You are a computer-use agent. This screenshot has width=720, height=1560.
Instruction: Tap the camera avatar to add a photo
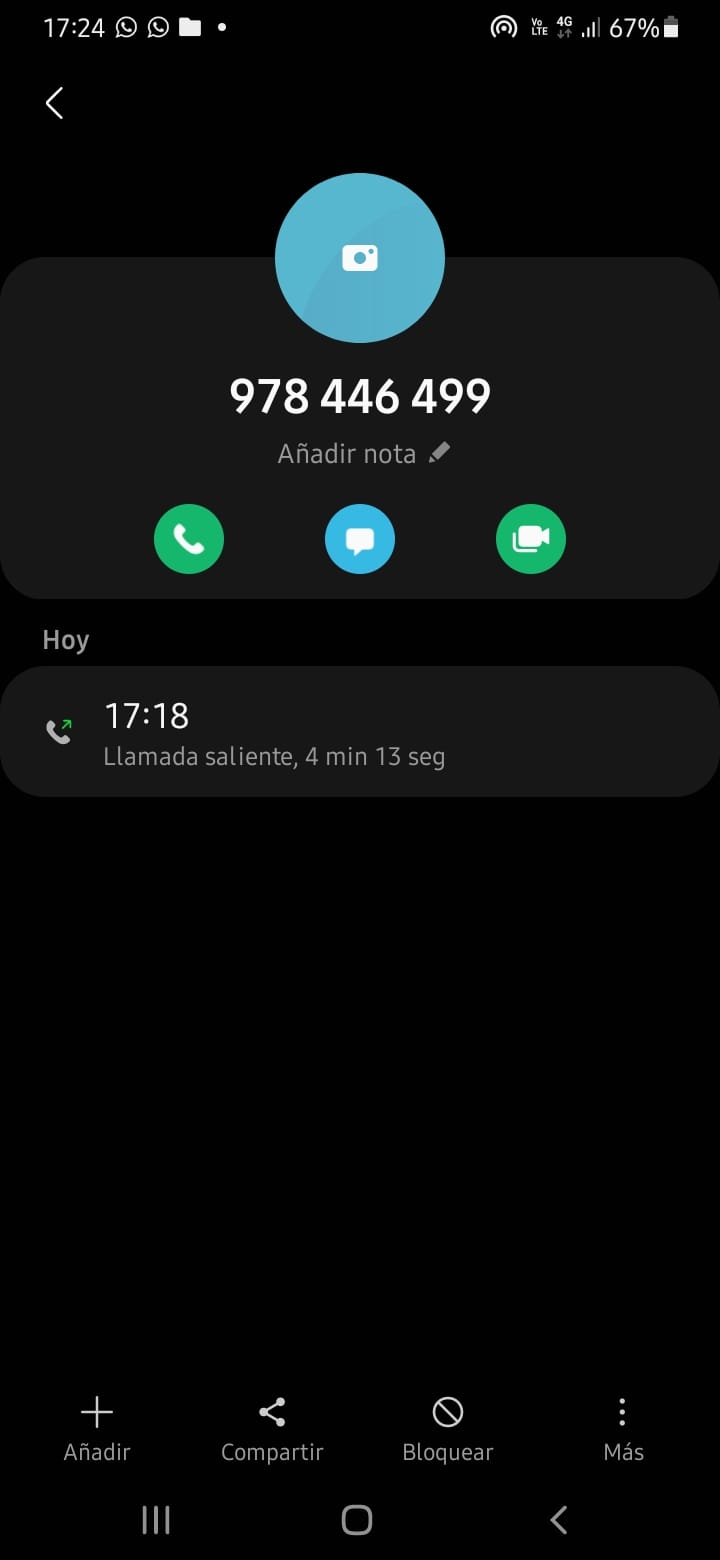click(x=360, y=258)
